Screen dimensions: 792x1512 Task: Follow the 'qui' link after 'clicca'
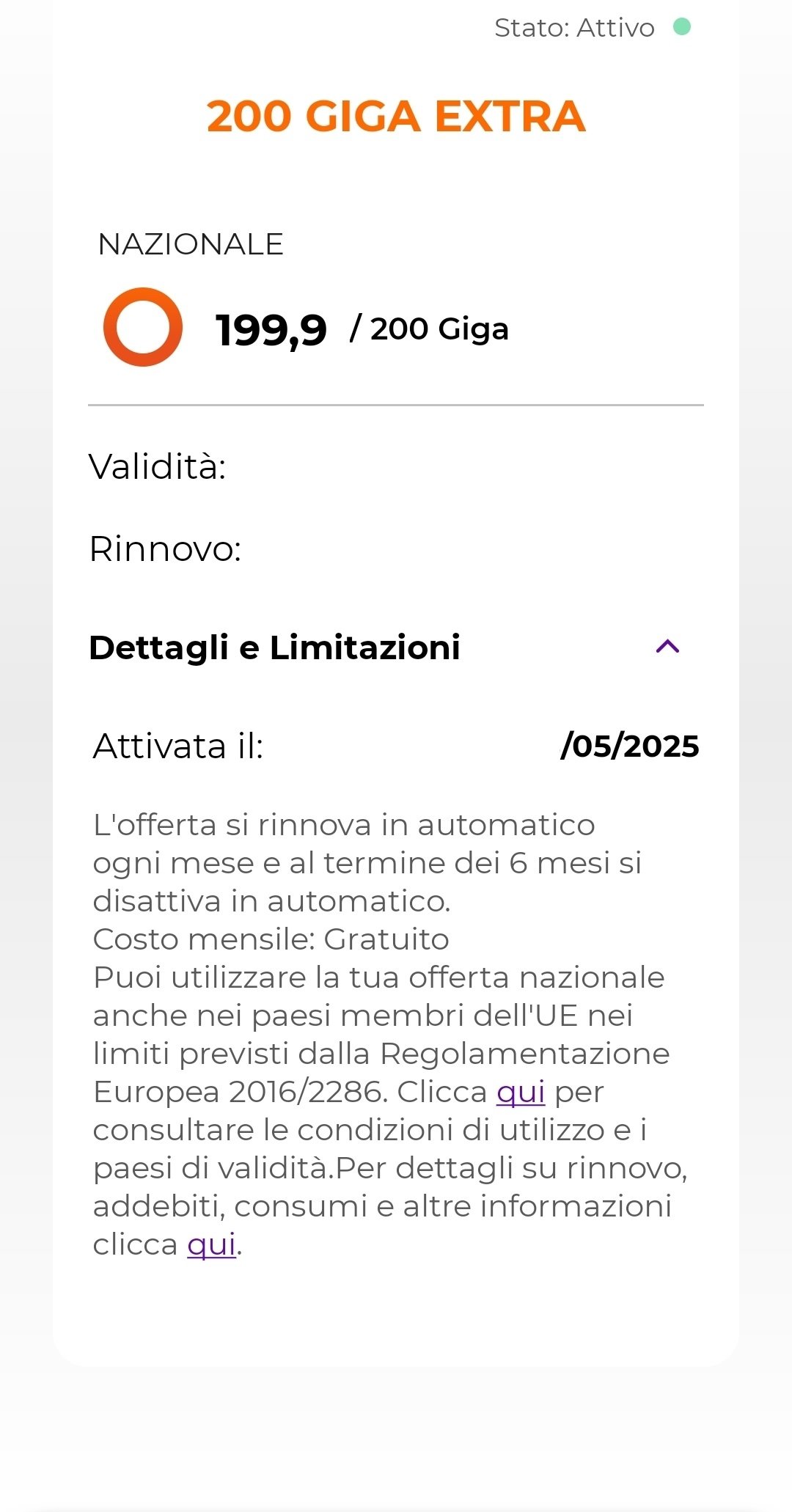click(x=211, y=1244)
